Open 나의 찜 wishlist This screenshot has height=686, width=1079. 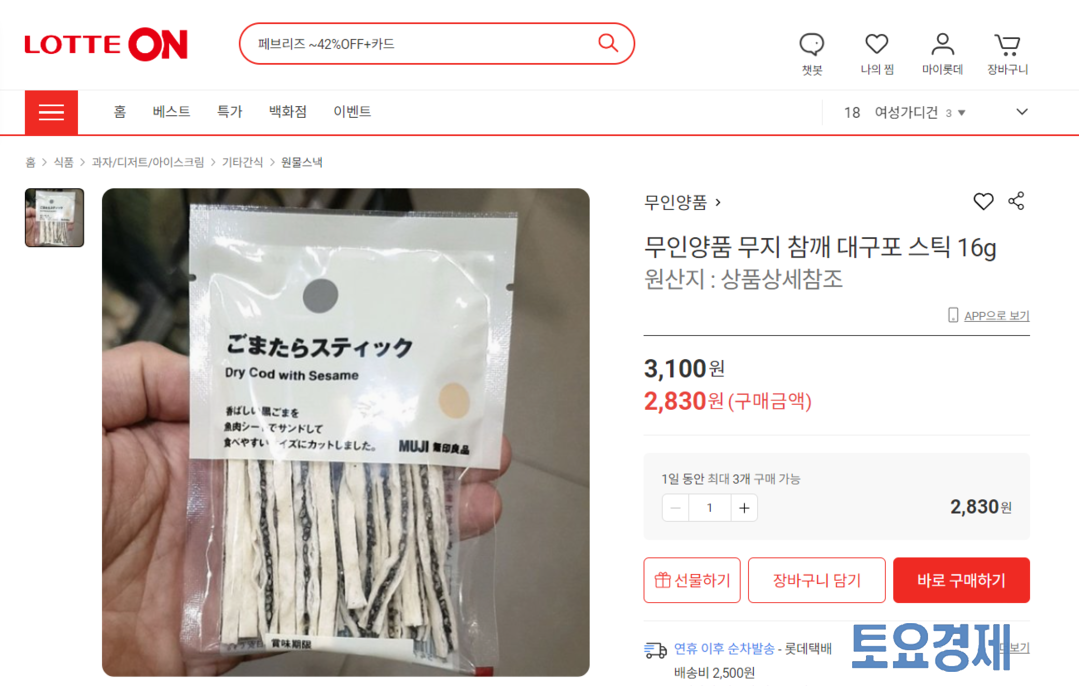point(877,54)
